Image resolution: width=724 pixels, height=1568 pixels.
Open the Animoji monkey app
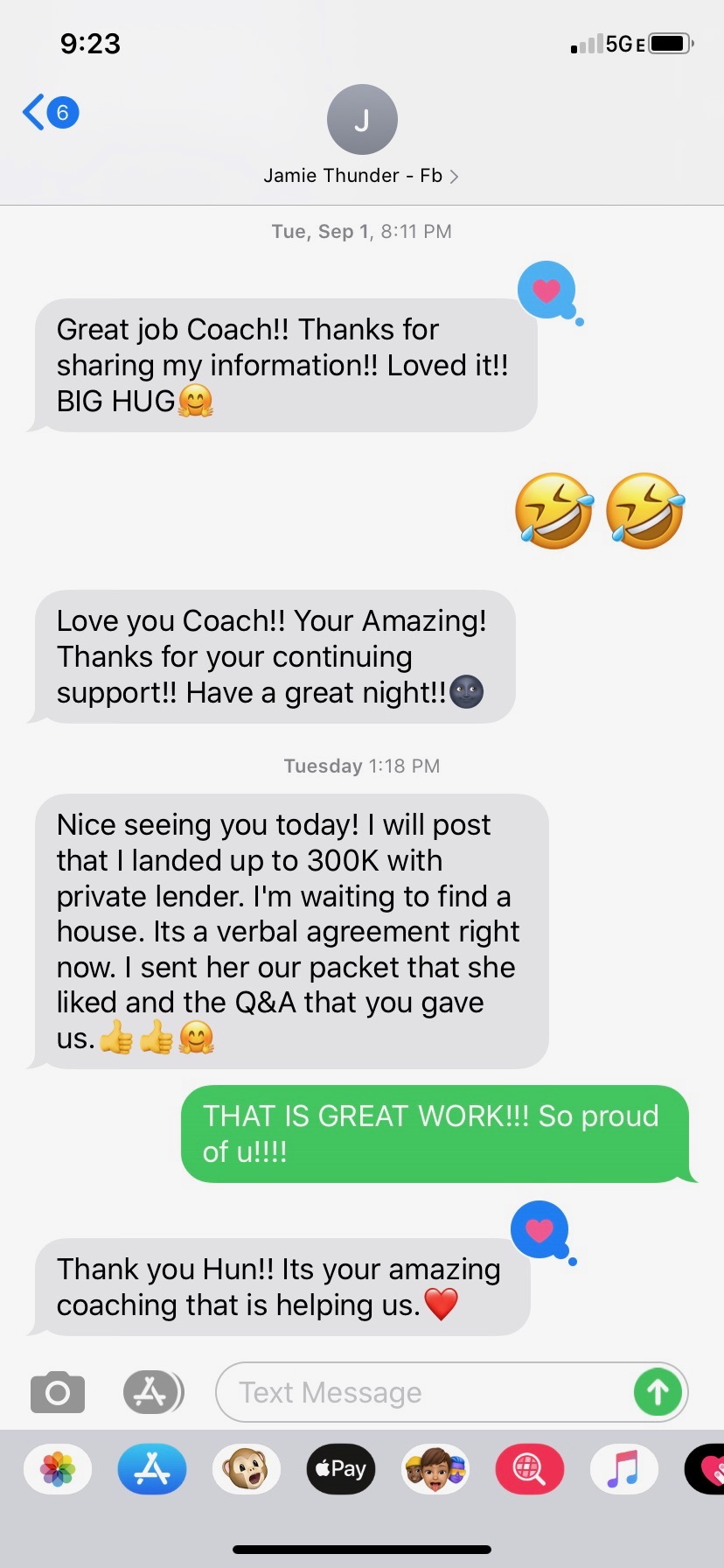coord(247,1469)
